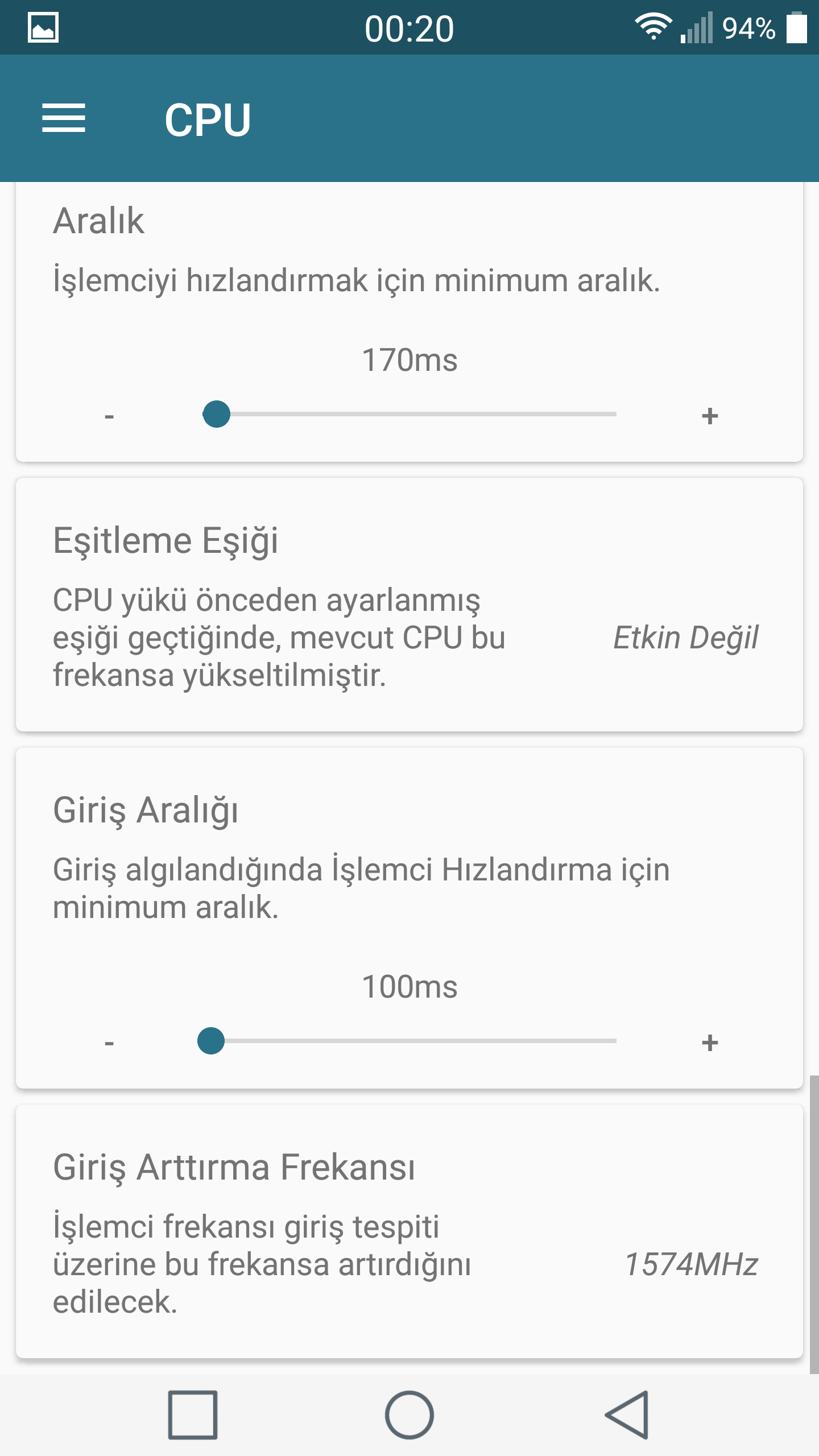Open the Eşitleme Eşiği setting card
819x1456 pixels.
(x=409, y=605)
